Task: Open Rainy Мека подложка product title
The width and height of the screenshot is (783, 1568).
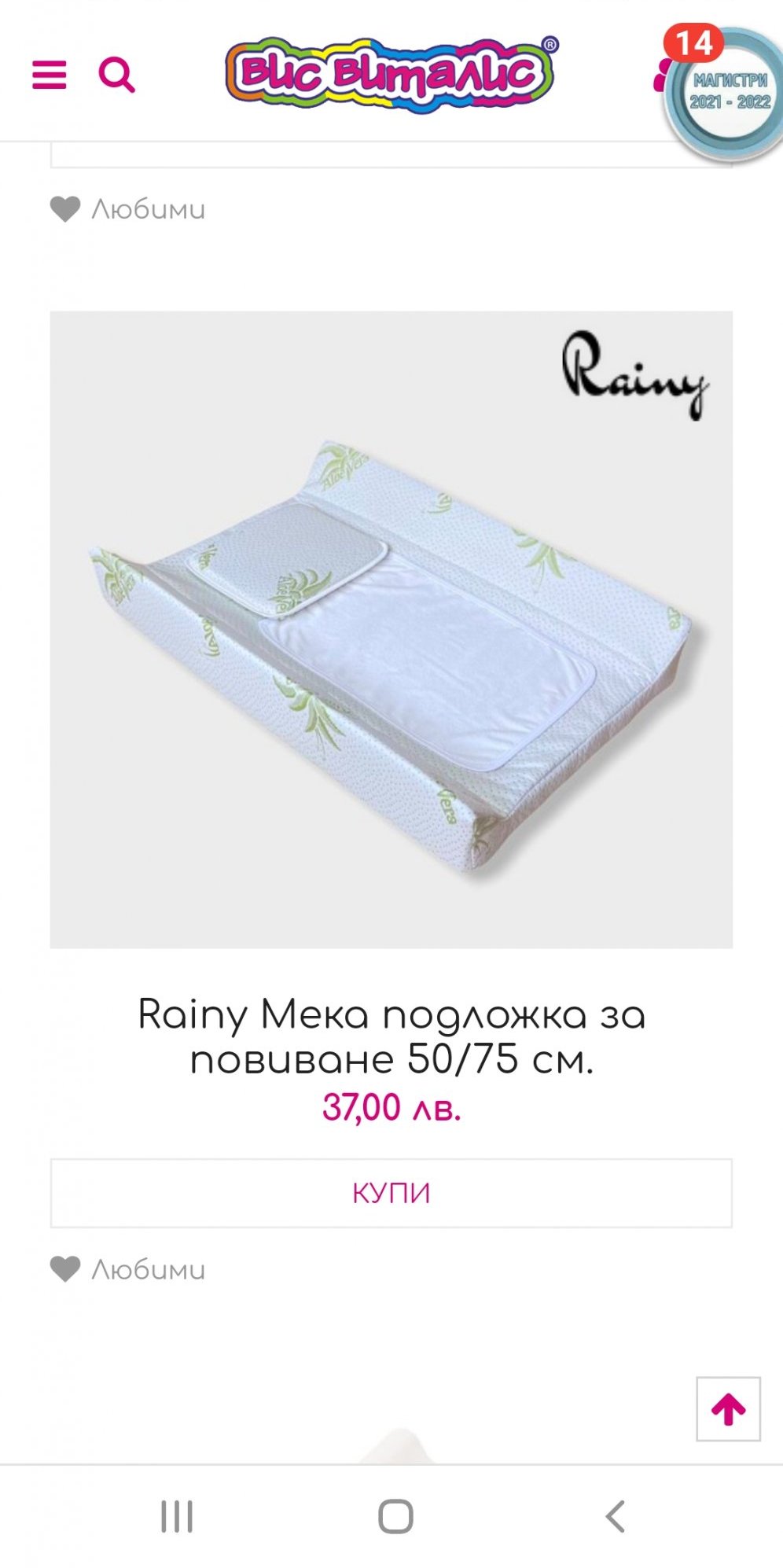Action: (x=391, y=1036)
